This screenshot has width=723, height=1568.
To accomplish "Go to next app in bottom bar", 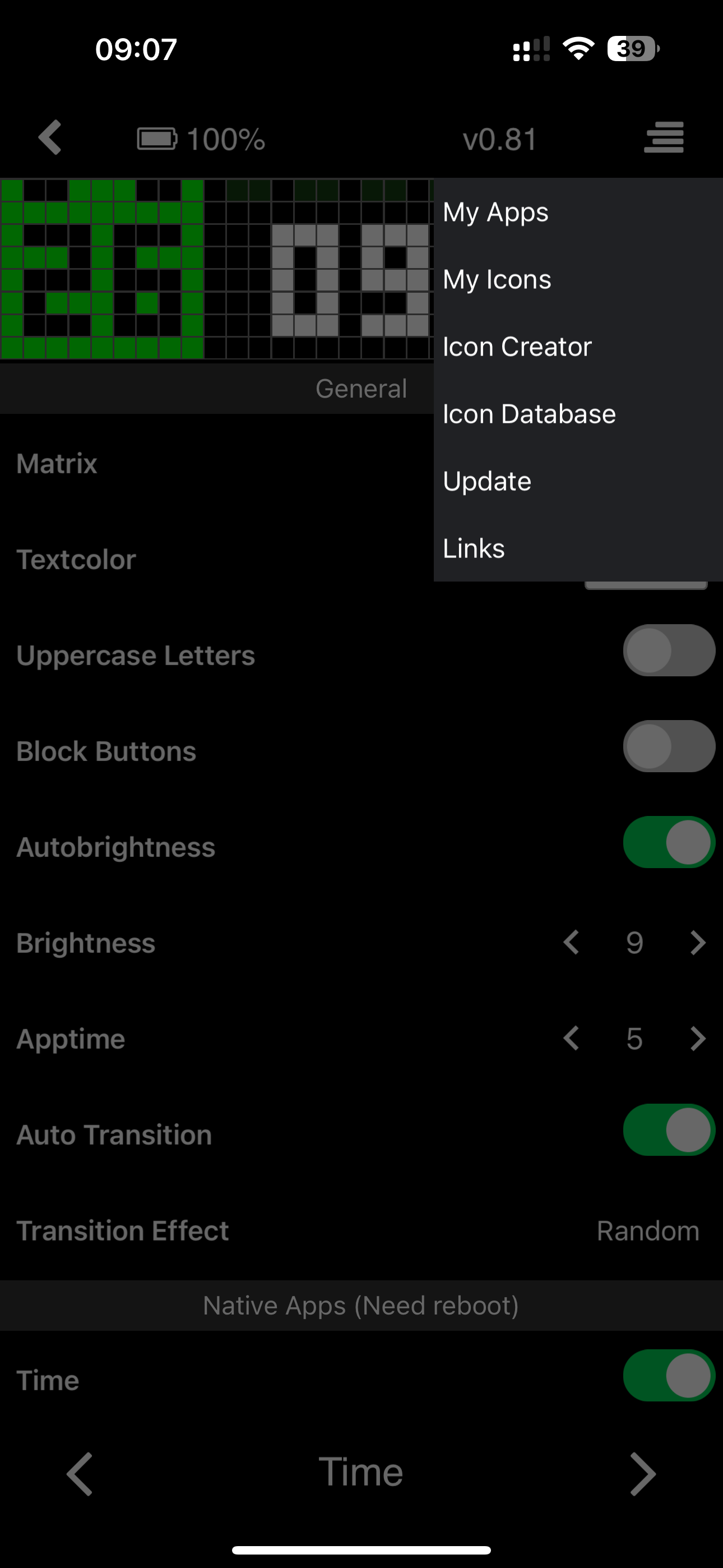I will coord(643,1474).
